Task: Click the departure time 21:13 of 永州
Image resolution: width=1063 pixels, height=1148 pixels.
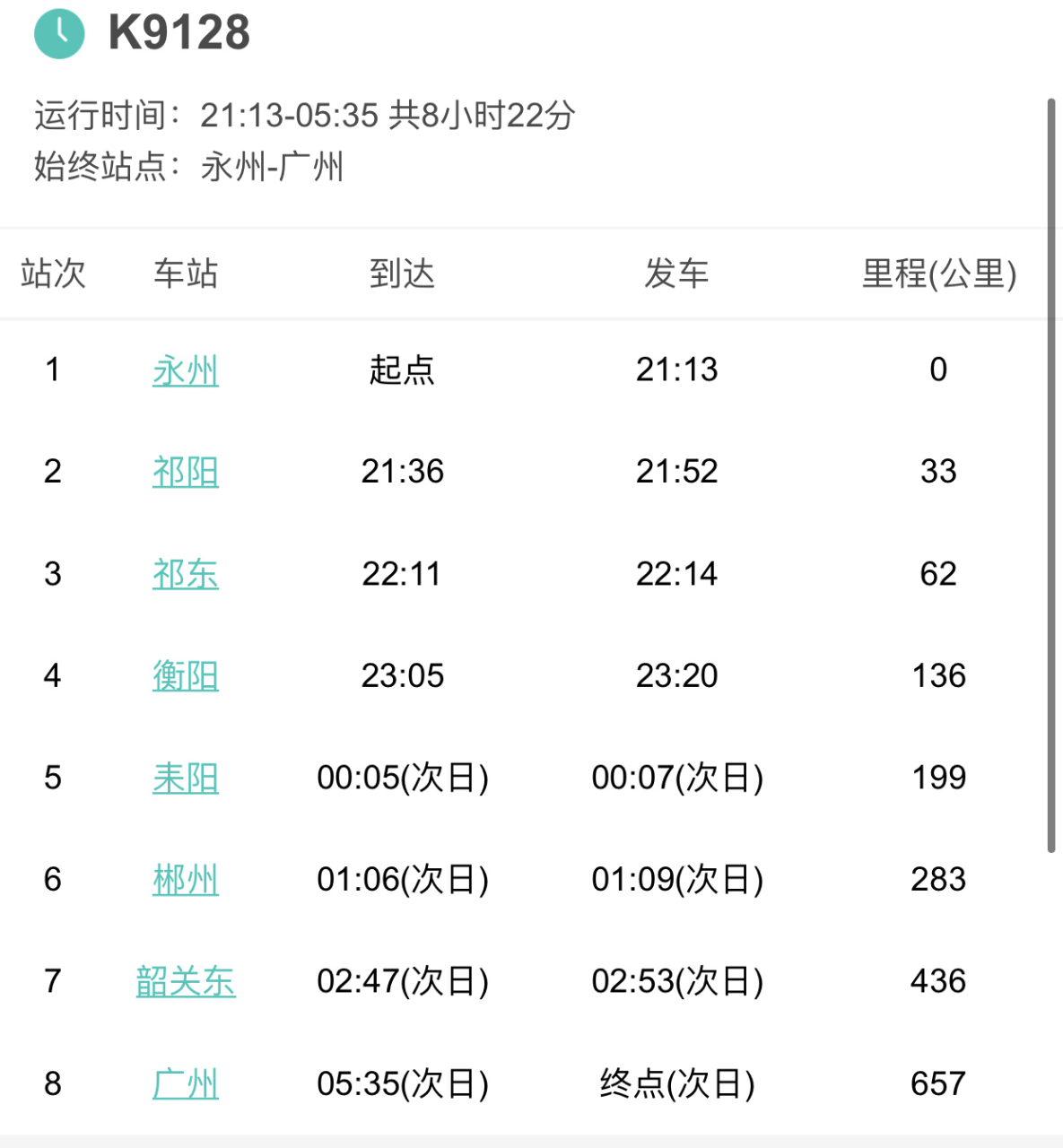Action: (x=677, y=370)
